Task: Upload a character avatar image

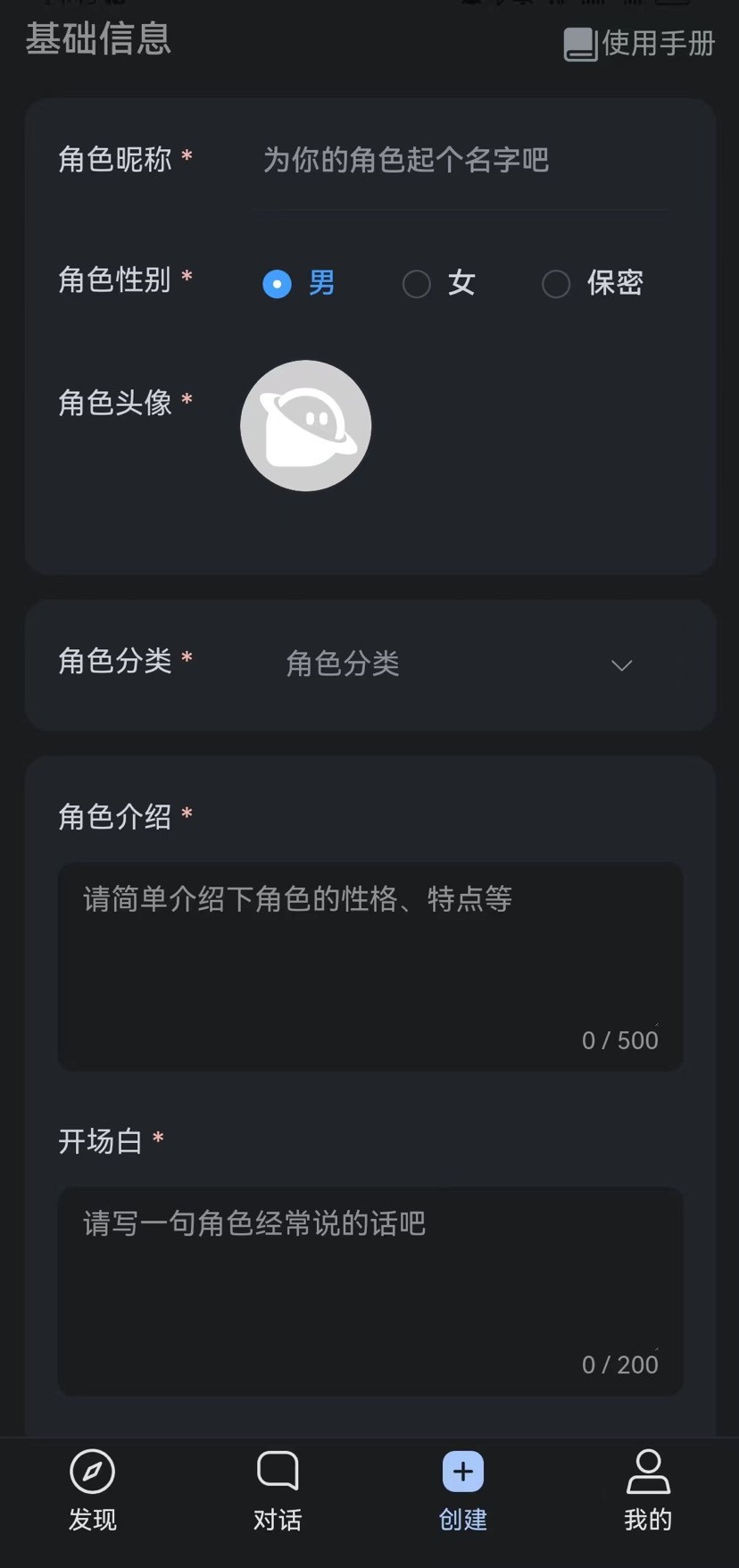Action: pyautogui.click(x=305, y=426)
